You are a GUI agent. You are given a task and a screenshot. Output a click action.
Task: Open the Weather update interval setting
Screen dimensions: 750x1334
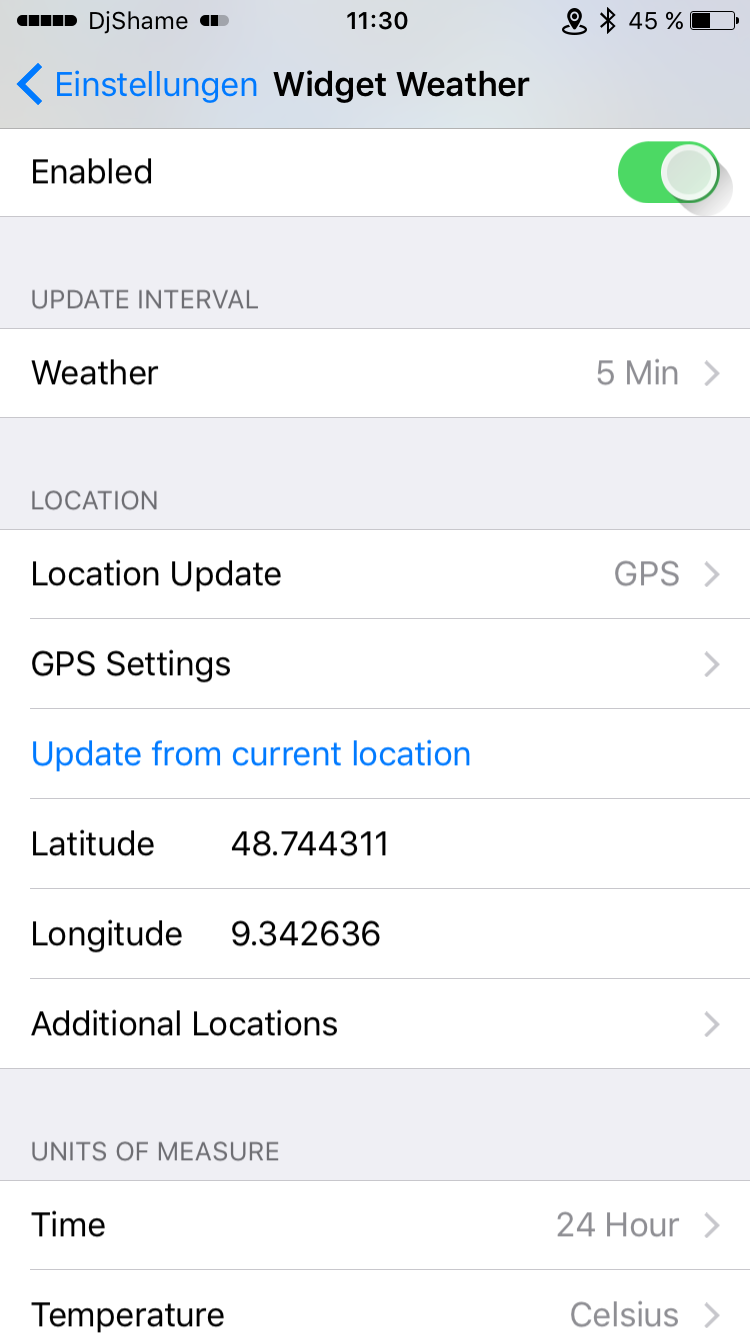point(375,373)
